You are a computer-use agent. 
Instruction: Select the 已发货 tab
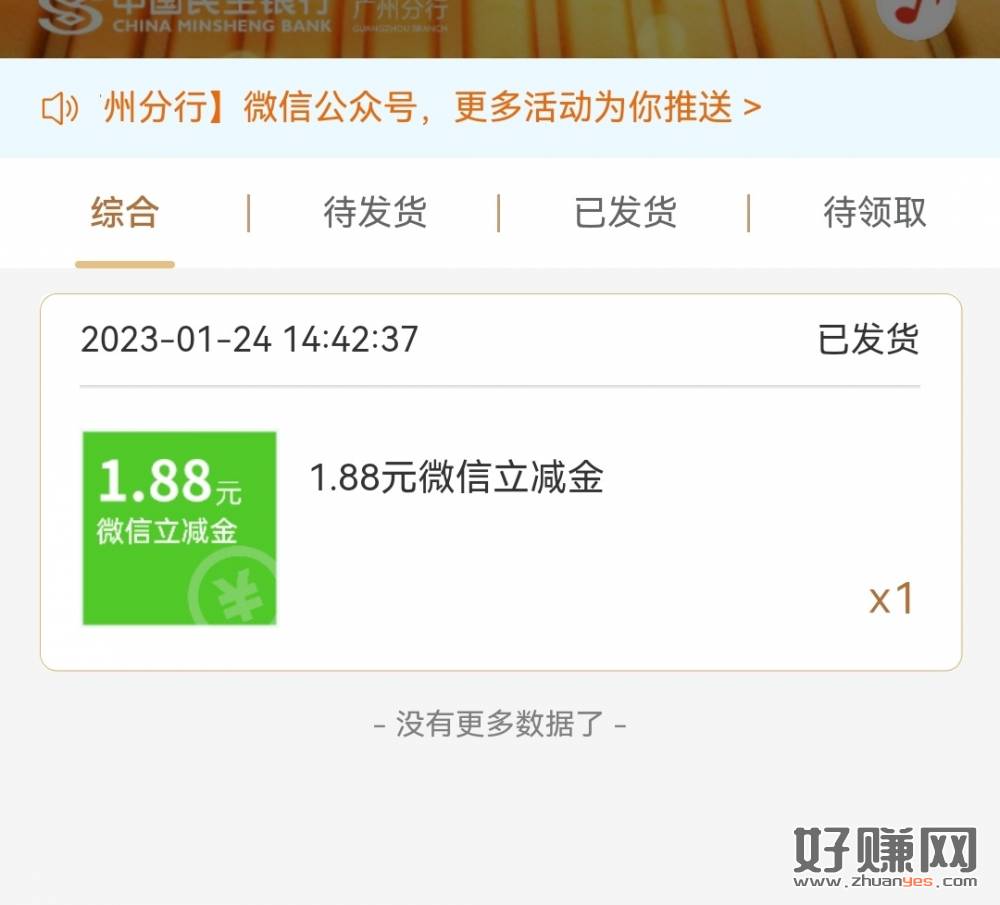(625, 213)
